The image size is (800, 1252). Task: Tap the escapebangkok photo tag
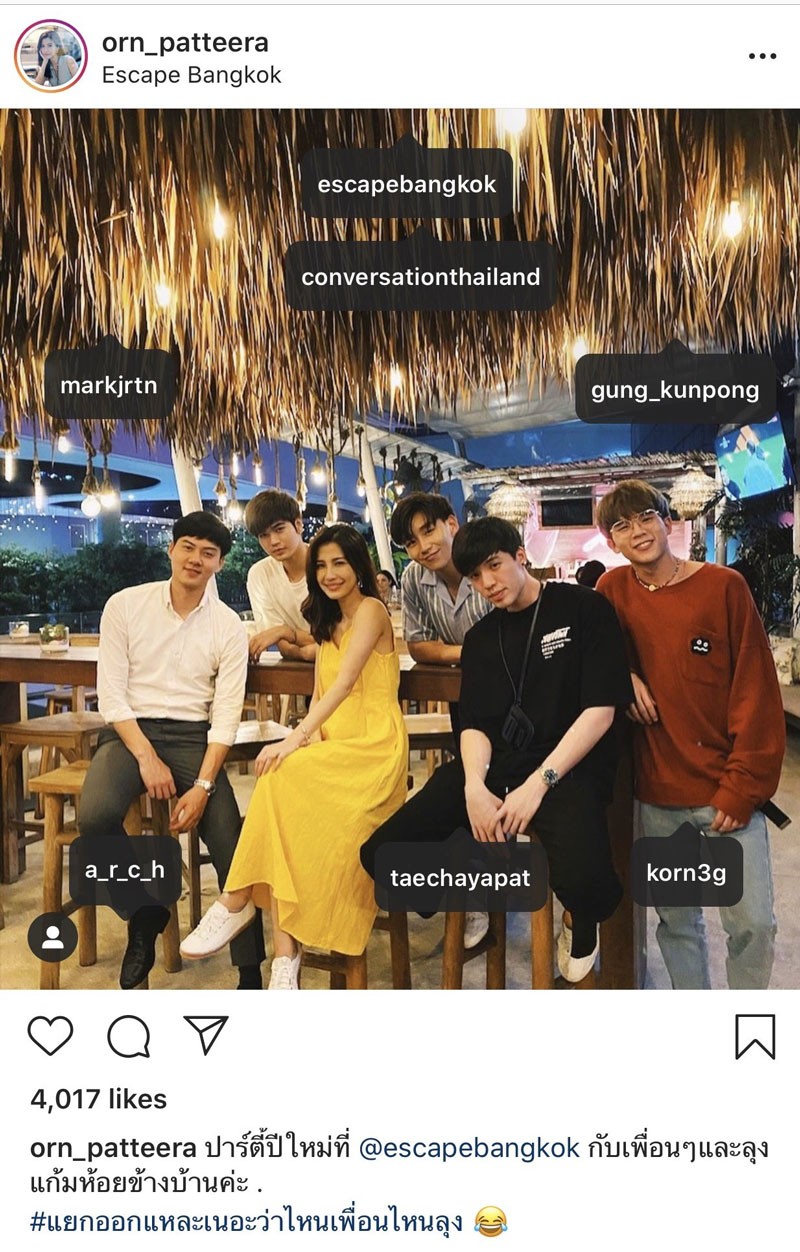[x=406, y=184]
